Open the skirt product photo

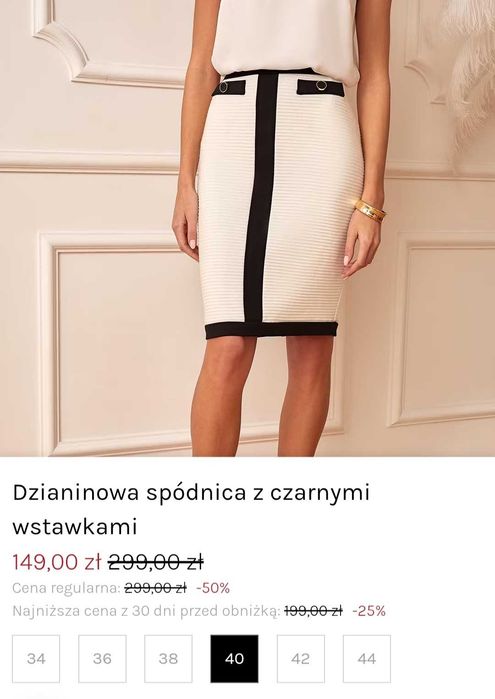(x=248, y=228)
